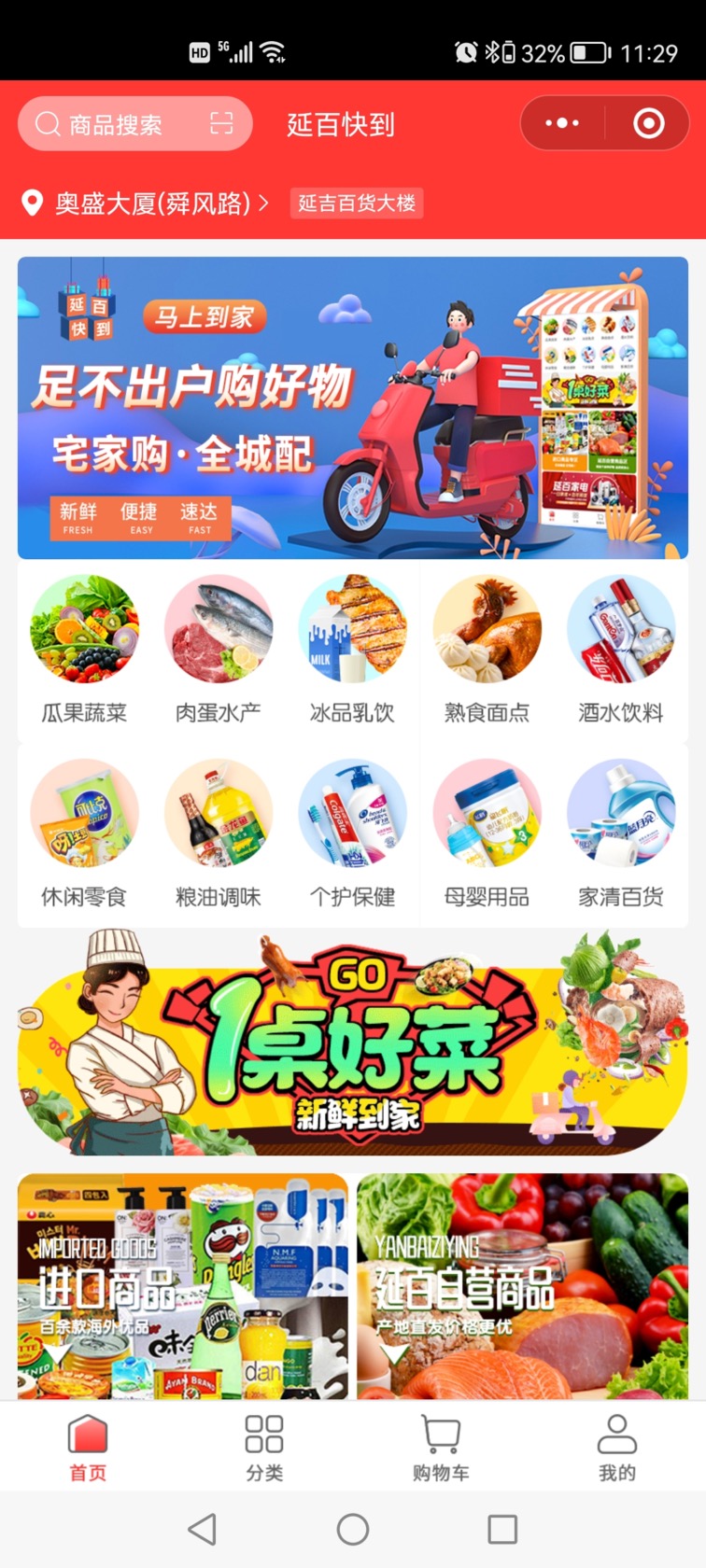This screenshot has height=1568, width=706.
Task: Open the 商品搜索 search box
Action: [115, 124]
